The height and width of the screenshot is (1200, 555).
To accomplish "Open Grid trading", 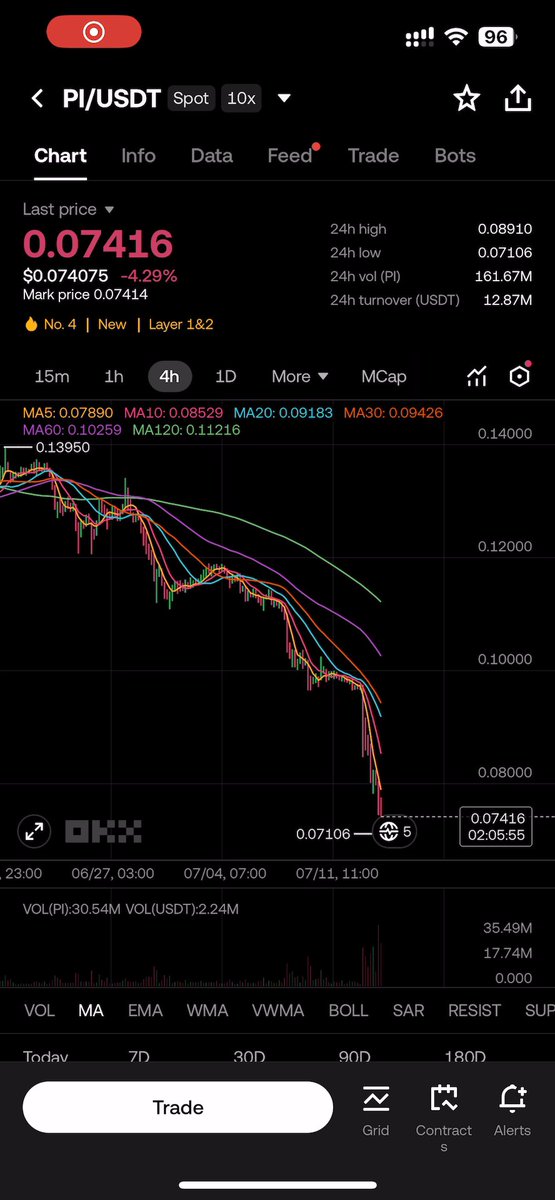I will click(x=376, y=1110).
